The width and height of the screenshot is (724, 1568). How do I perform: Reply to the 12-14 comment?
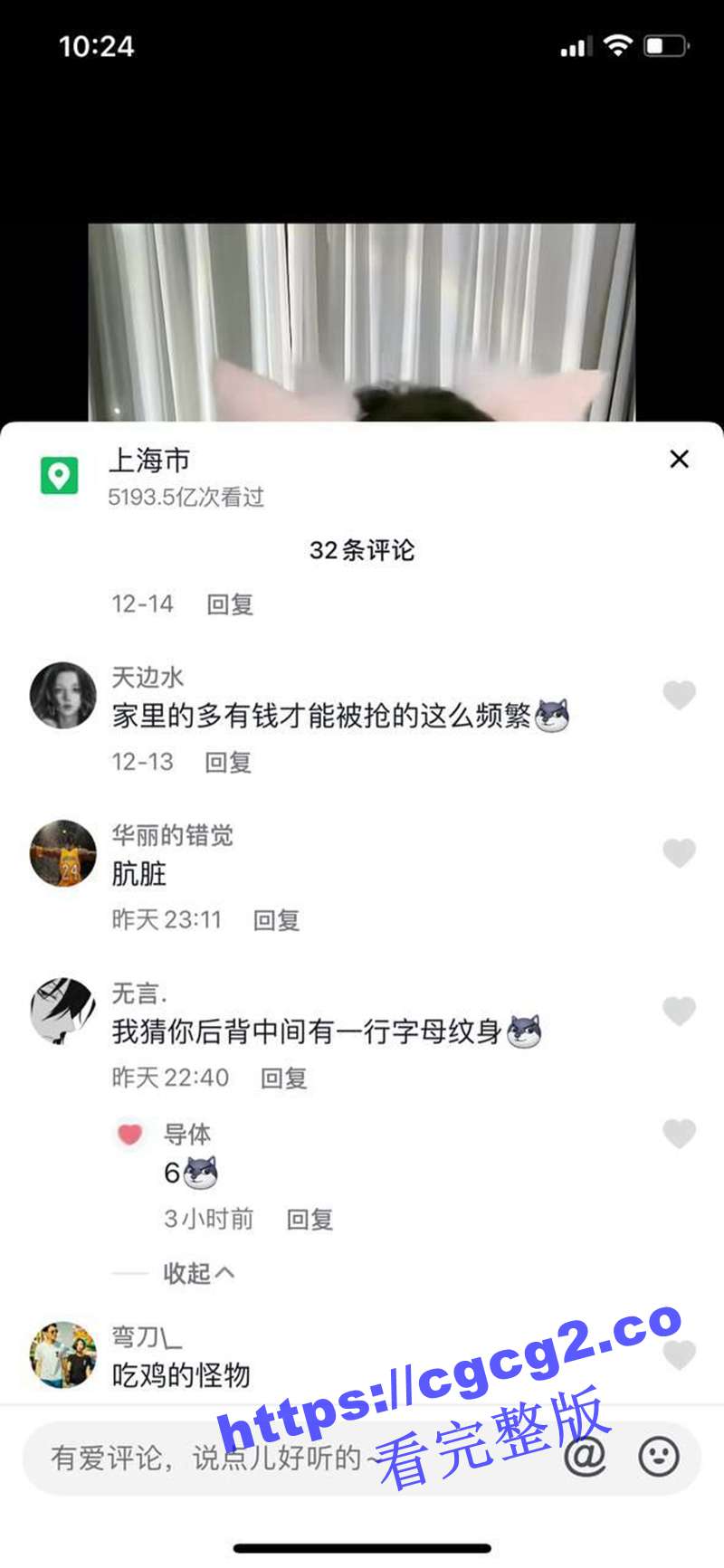(230, 603)
